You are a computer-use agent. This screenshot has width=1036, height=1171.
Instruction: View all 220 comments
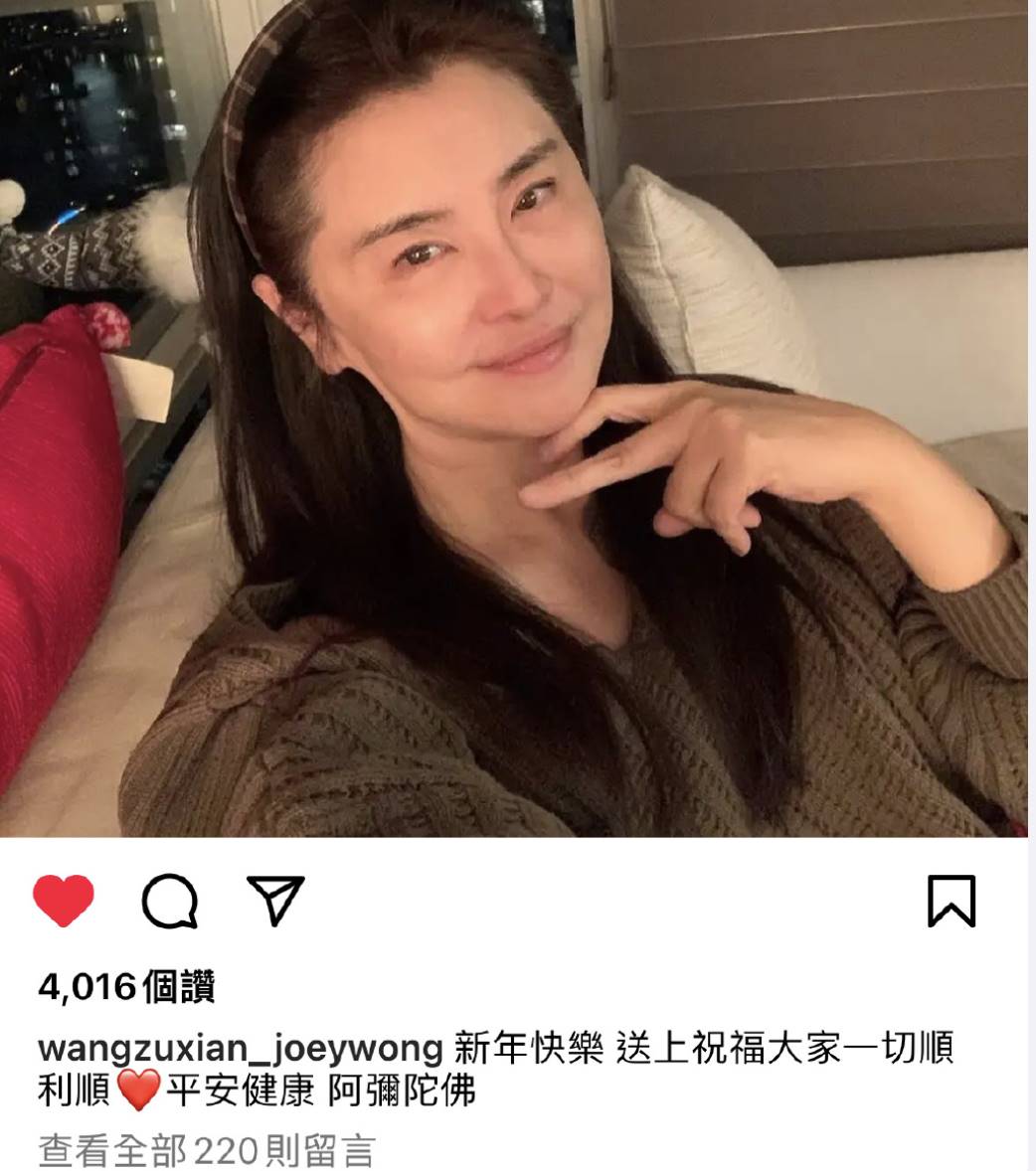pos(207,1151)
